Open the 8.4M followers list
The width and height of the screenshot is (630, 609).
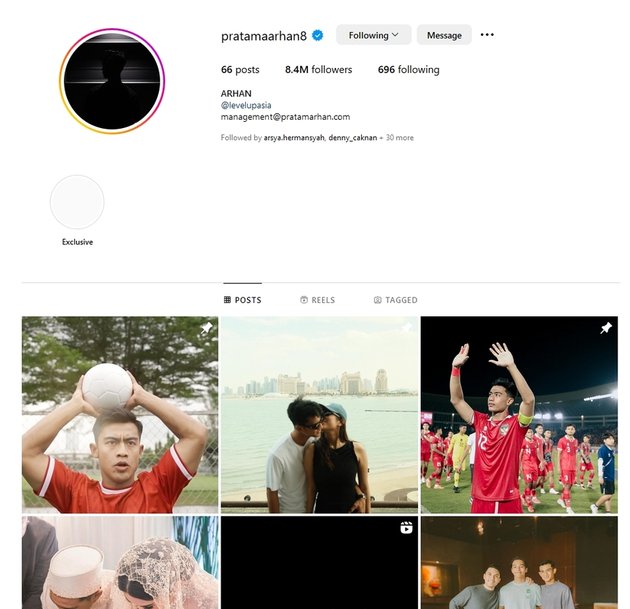click(318, 70)
